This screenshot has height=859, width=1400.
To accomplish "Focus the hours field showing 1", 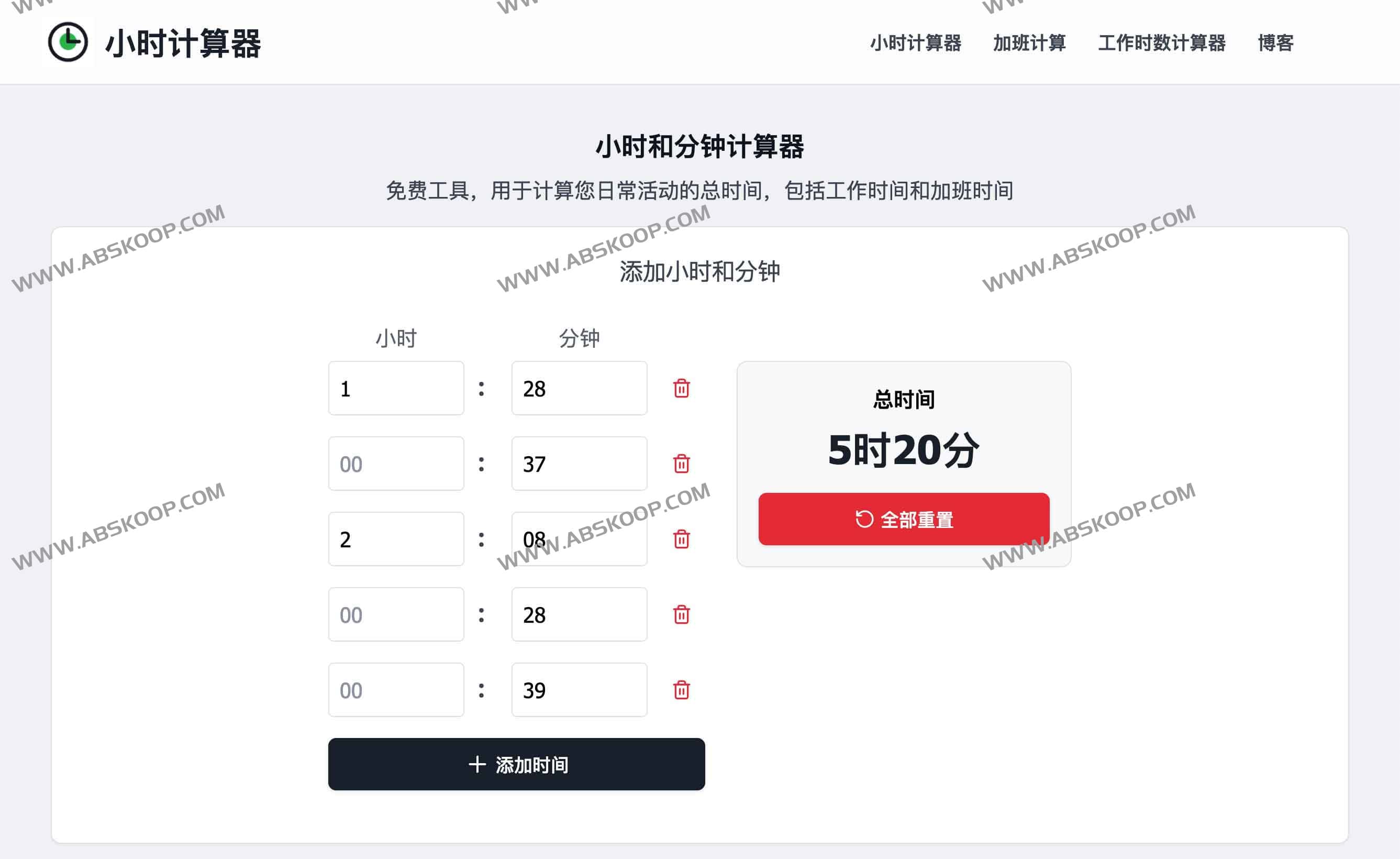I will click(396, 388).
